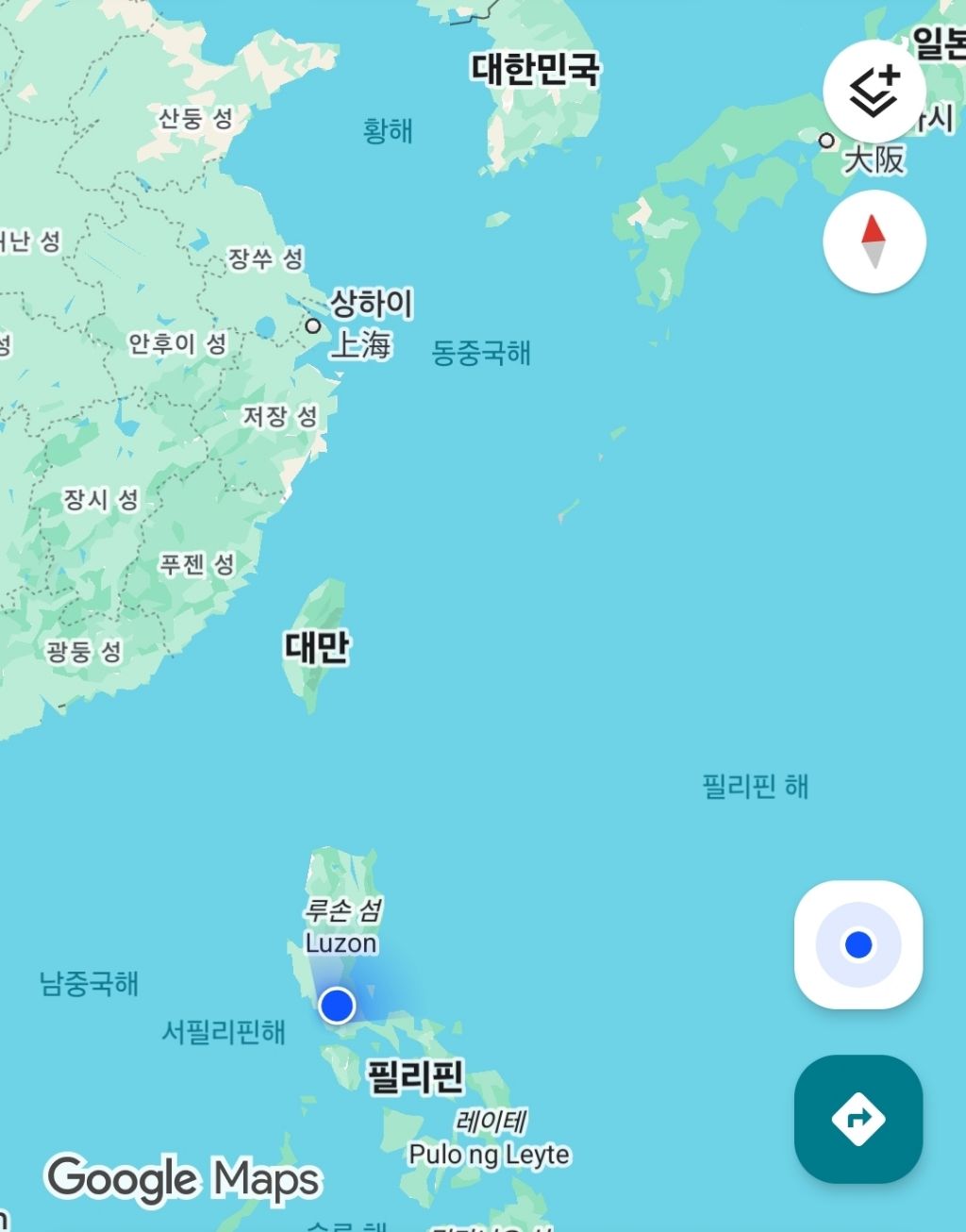Image resolution: width=966 pixels, height=1232 pixels.
Task: Select the 동중국해 sea label
Action: (x=480, y=354)
